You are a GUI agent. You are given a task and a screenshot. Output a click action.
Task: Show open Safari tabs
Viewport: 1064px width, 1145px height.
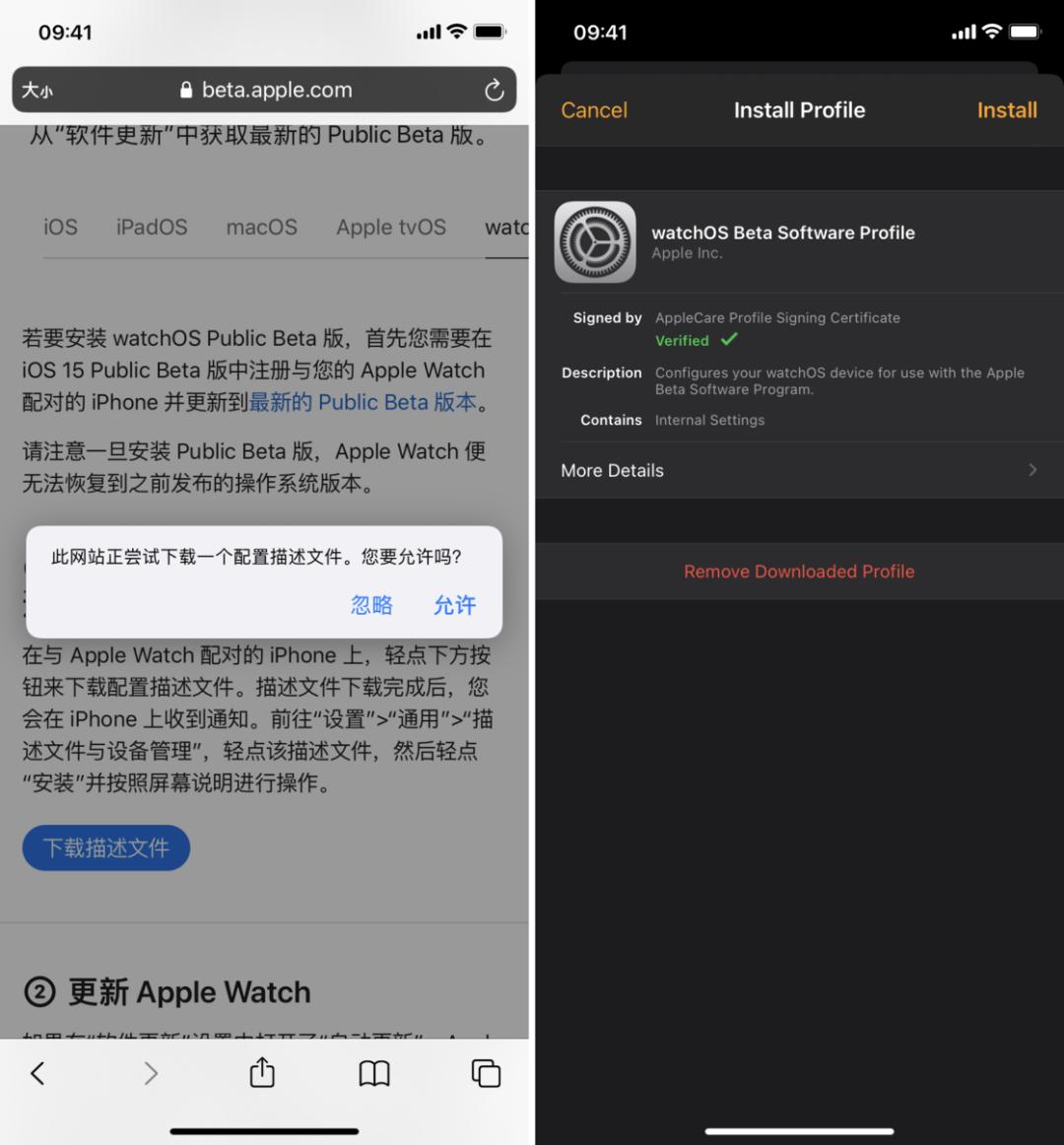point(486,1073)
